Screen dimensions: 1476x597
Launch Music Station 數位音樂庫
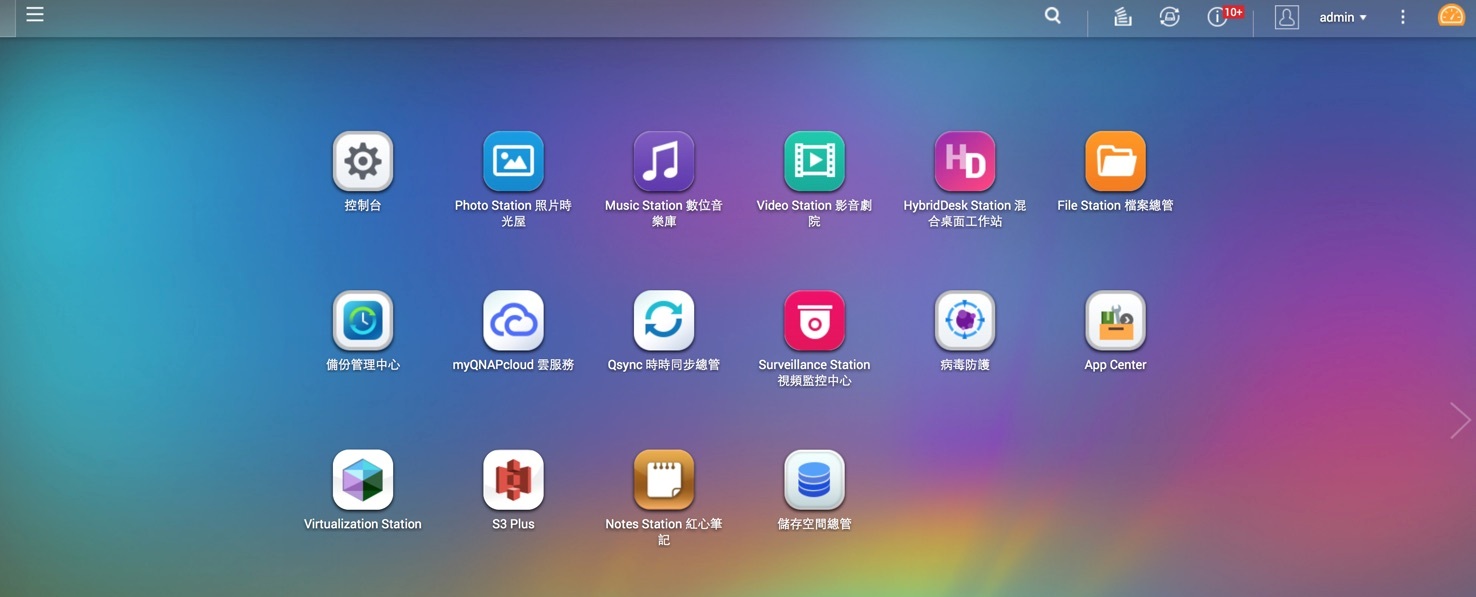click(664, 162)
